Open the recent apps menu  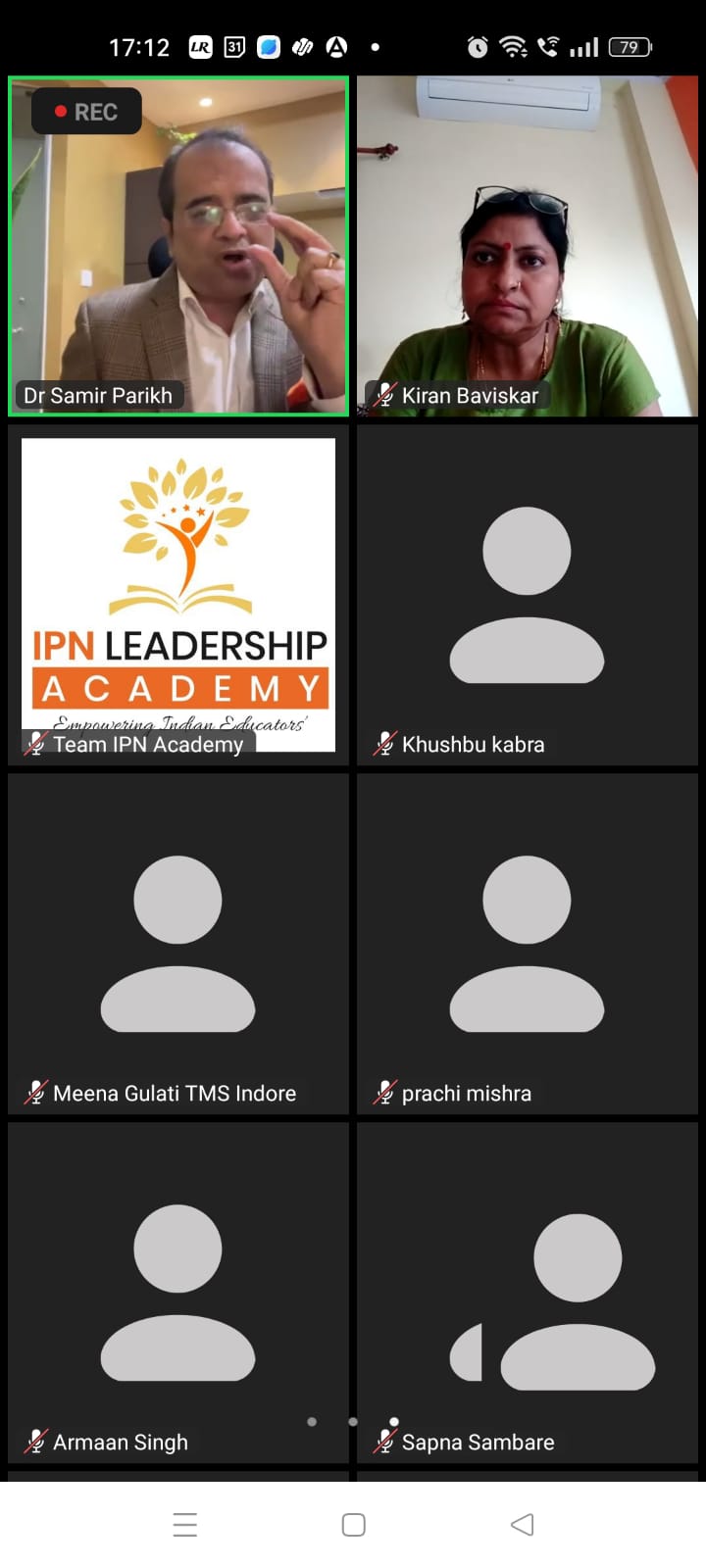tap(185, 1525)
